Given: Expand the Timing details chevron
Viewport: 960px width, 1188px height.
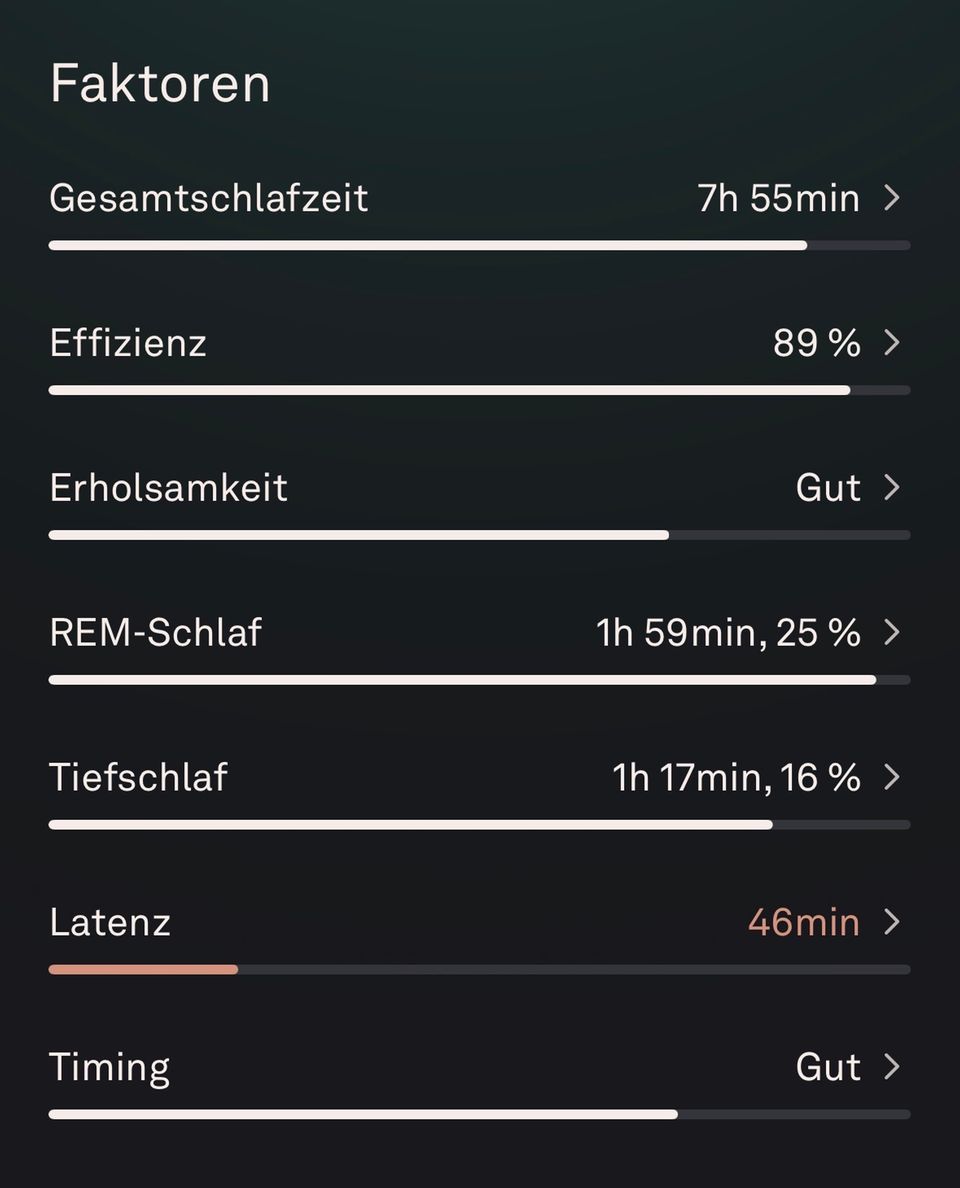Looking at the screenshot, I should click(x=891, y=1067).
